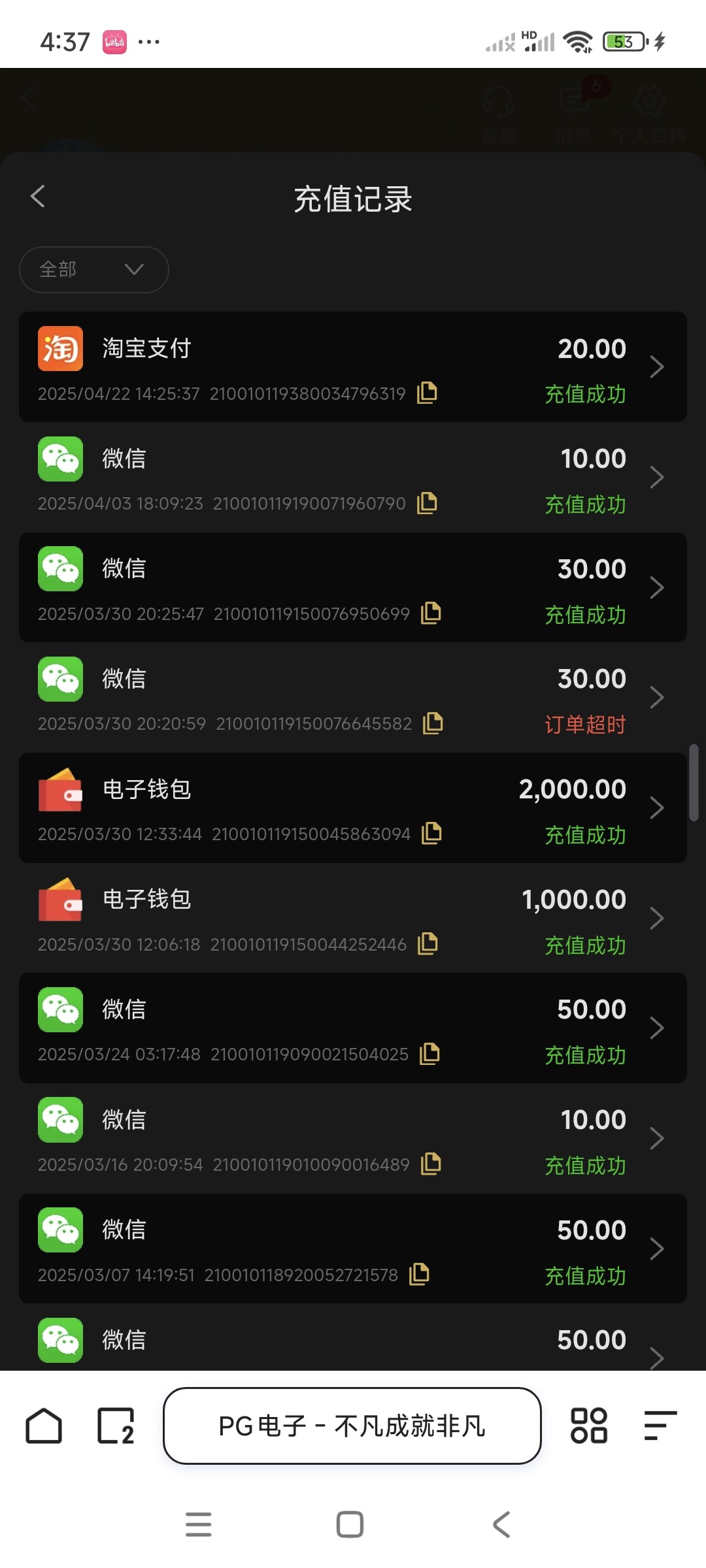Copy the order number of the 淘宝支付 record
This screenshot has width=706, height=1568.
click(x=427, y=393)
